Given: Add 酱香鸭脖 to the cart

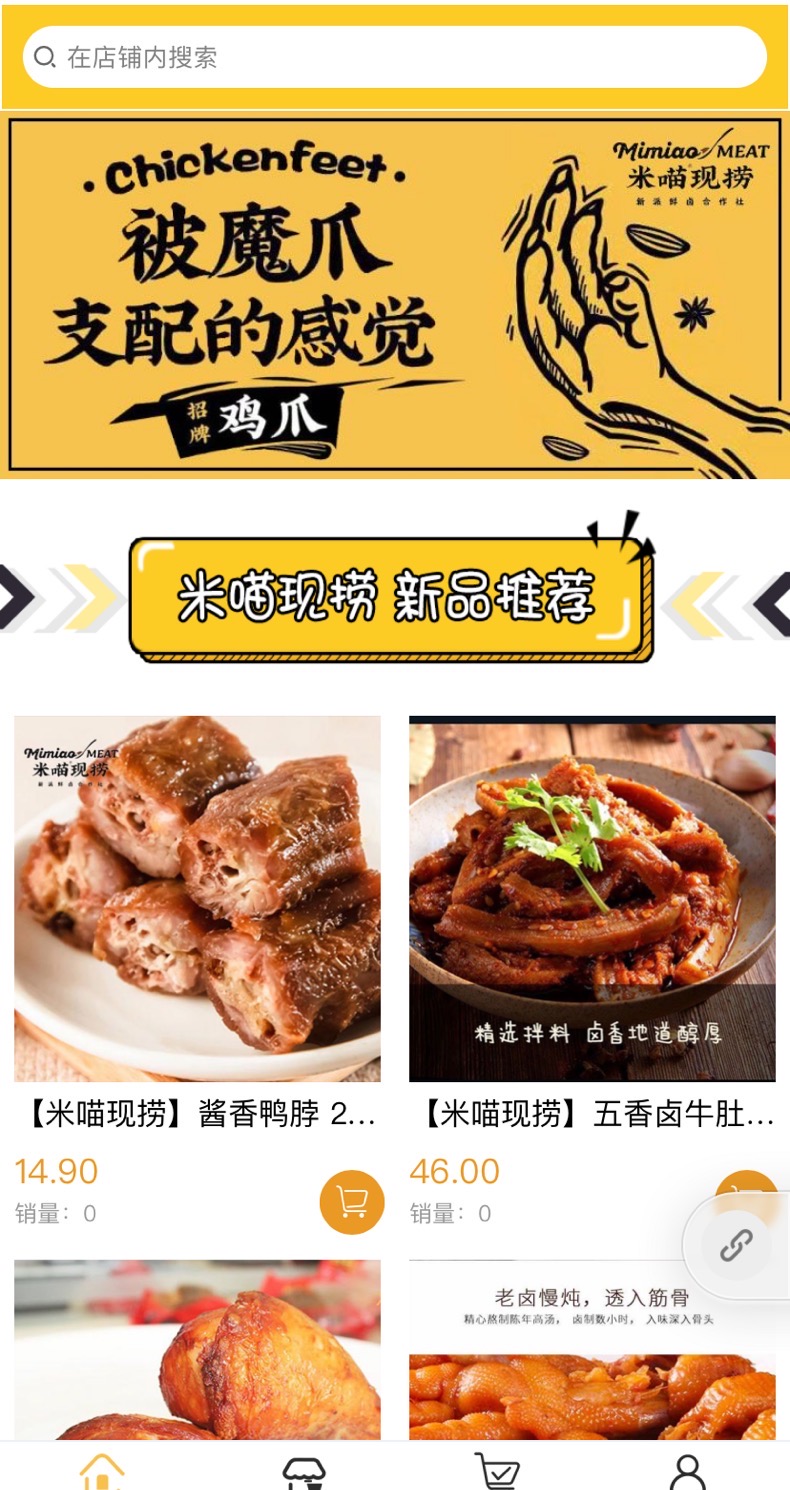Looking at the screenshot, I should 352,1202.
